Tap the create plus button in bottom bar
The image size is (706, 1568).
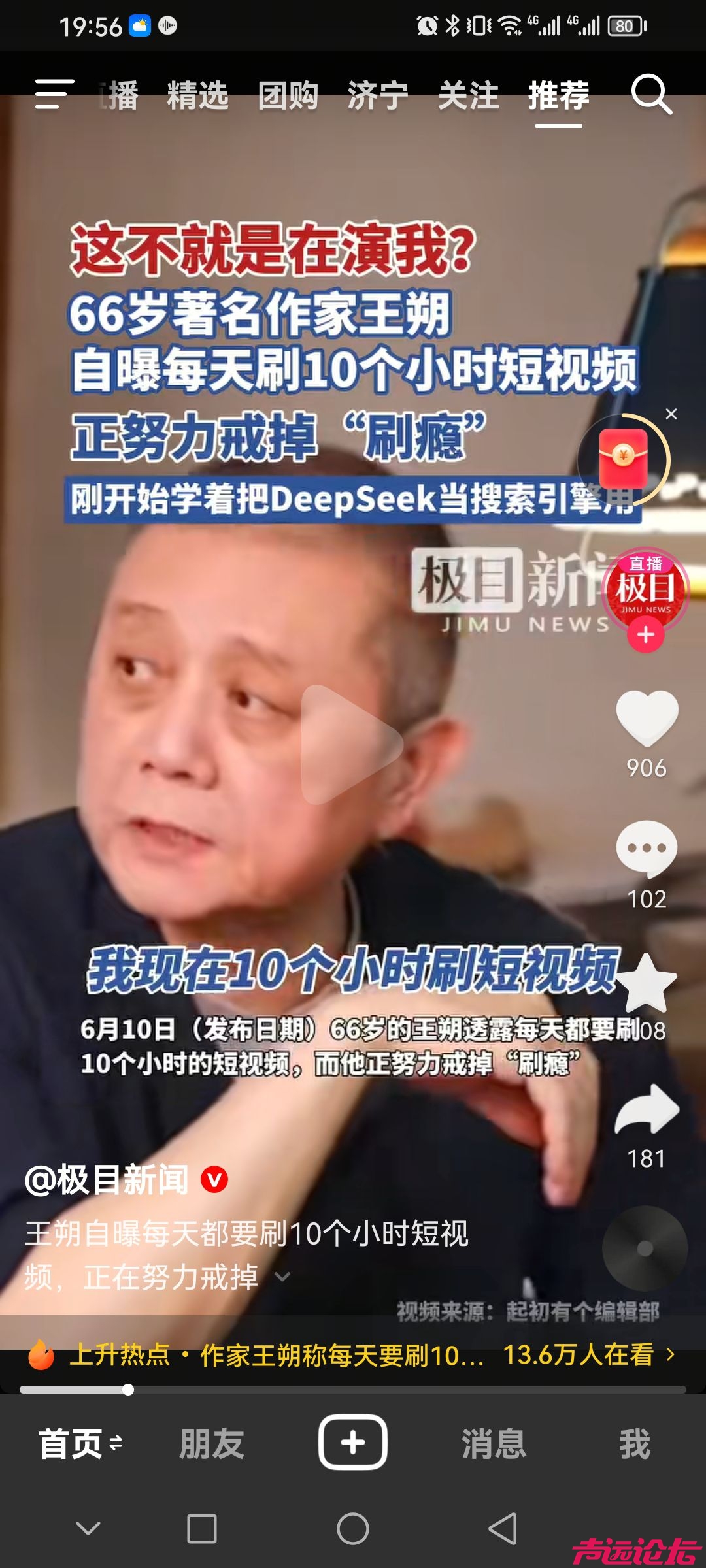353,1443
